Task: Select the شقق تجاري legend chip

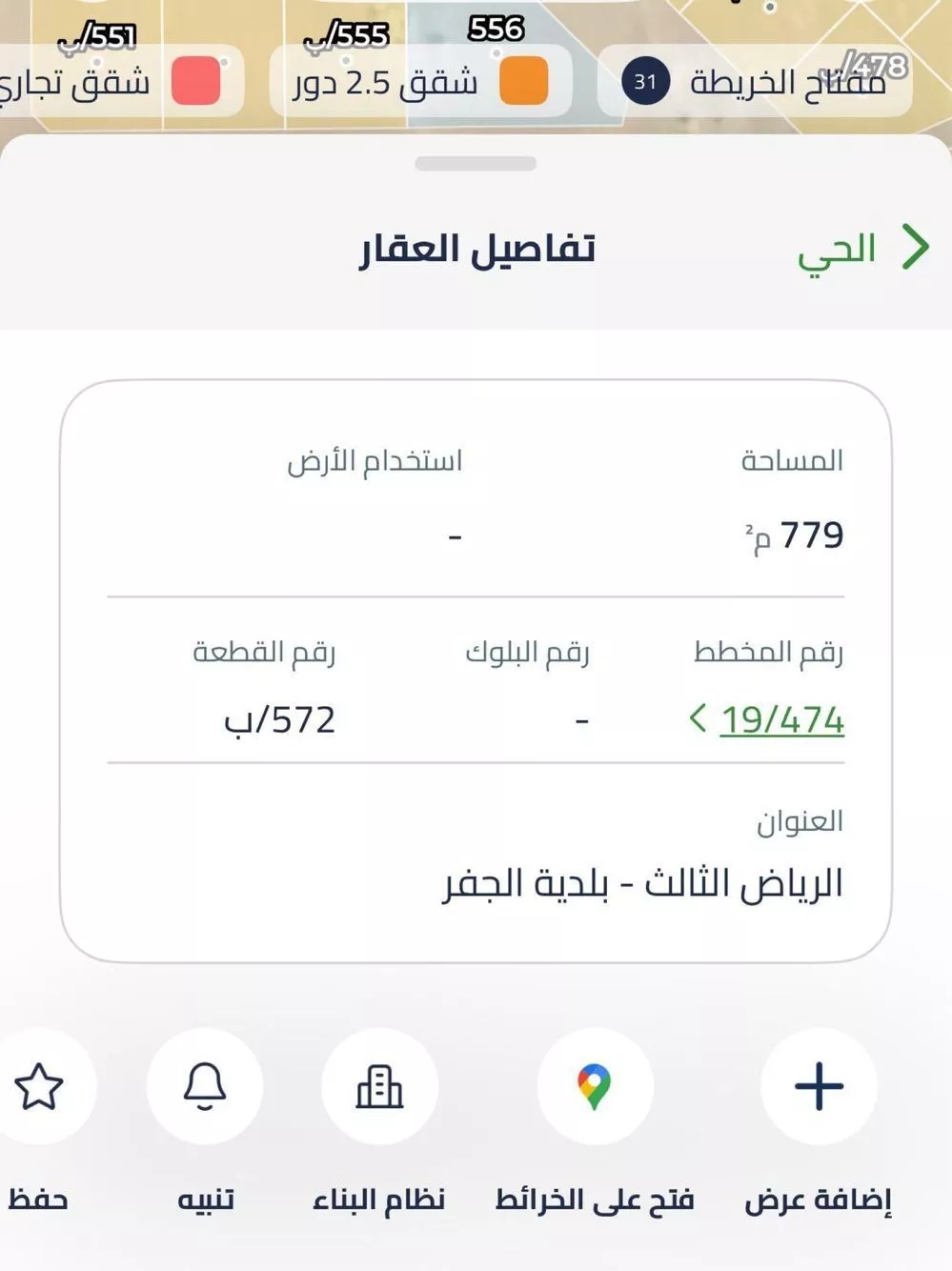Action: click(x=114, y=82)
